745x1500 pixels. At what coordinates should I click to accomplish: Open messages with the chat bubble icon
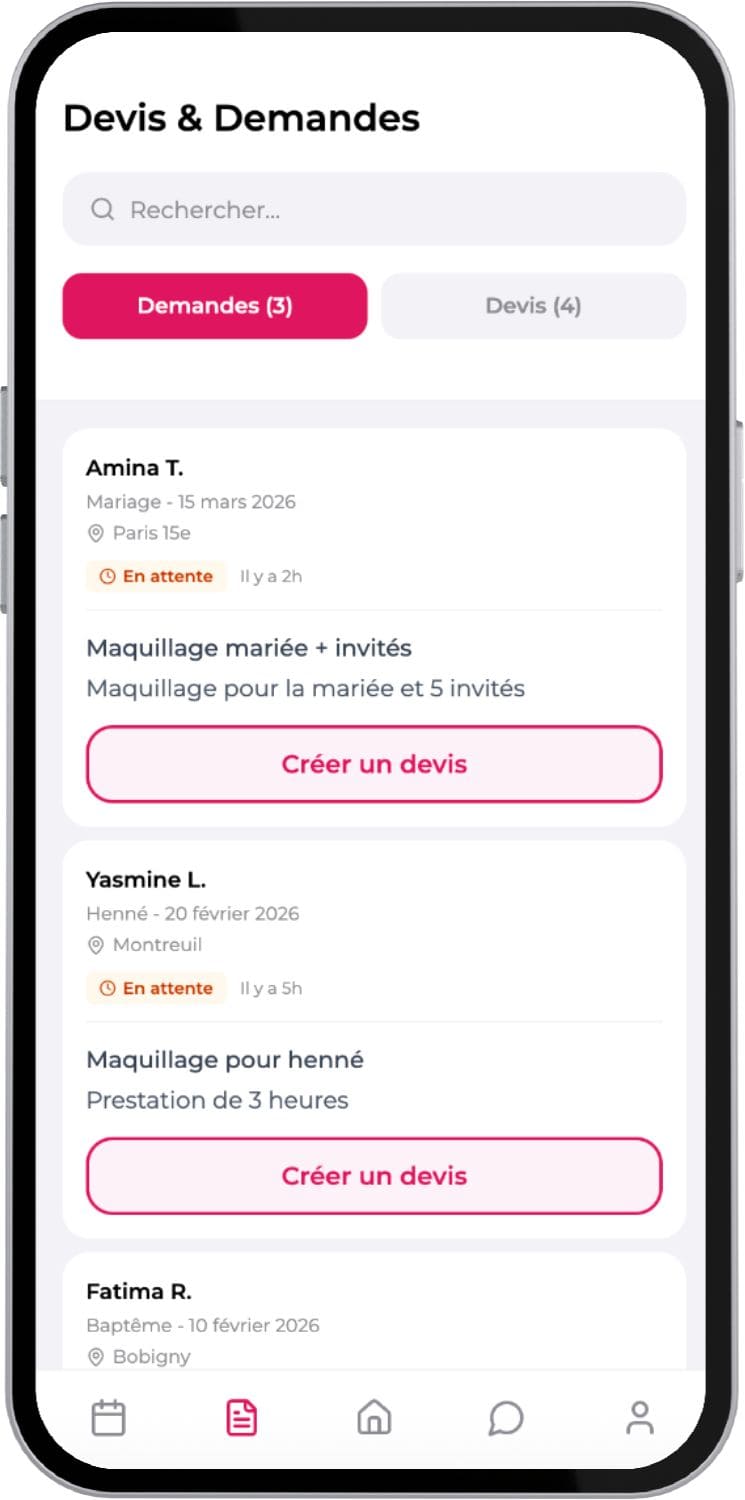point(506,1417)
